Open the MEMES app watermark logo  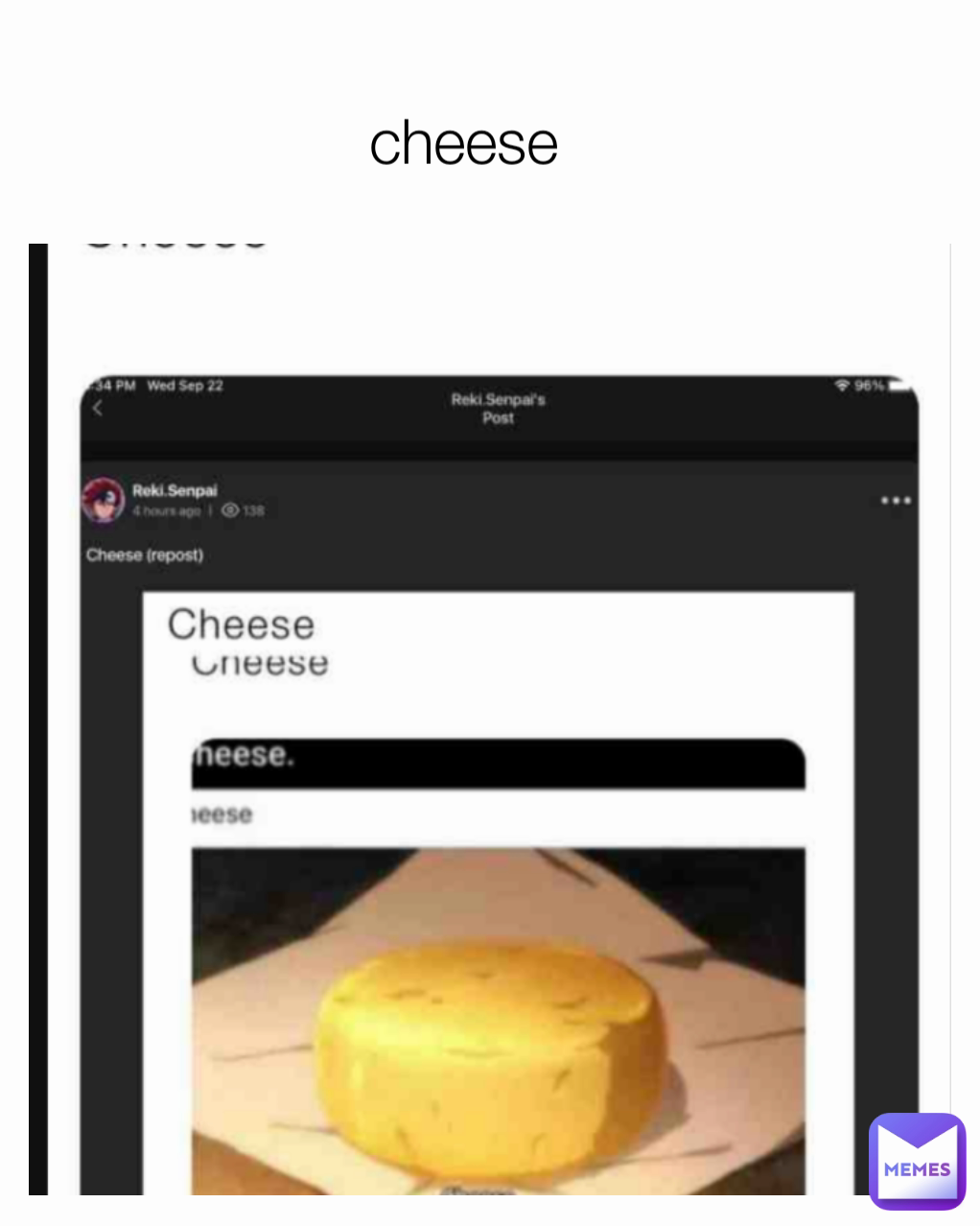[917, 1160]
